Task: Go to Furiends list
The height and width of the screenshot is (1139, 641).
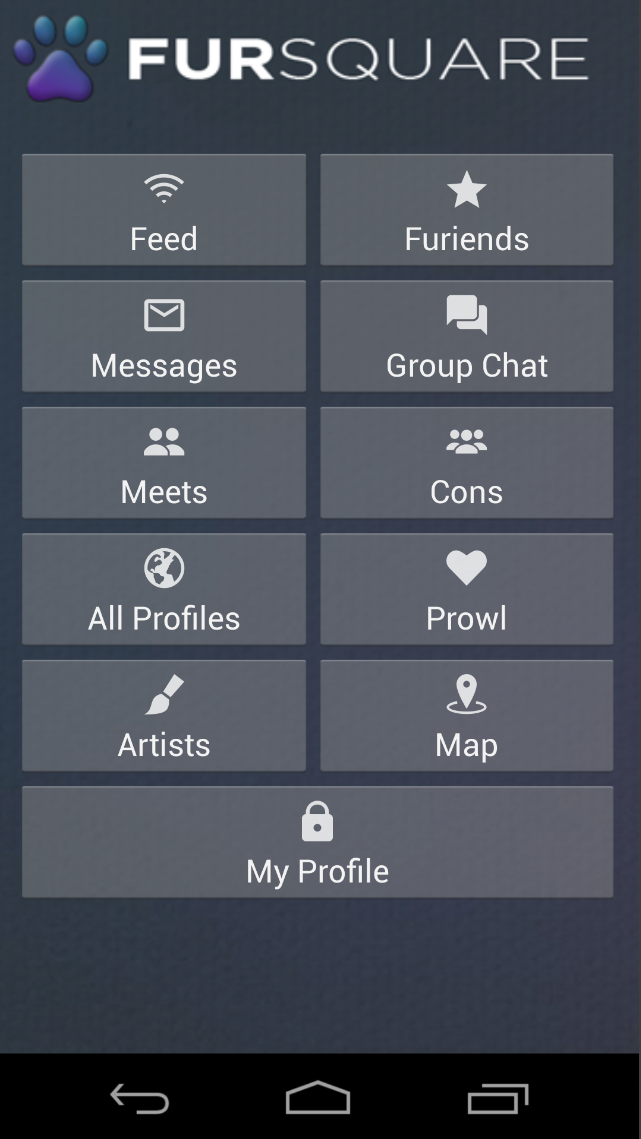Action: pos(466,210)
